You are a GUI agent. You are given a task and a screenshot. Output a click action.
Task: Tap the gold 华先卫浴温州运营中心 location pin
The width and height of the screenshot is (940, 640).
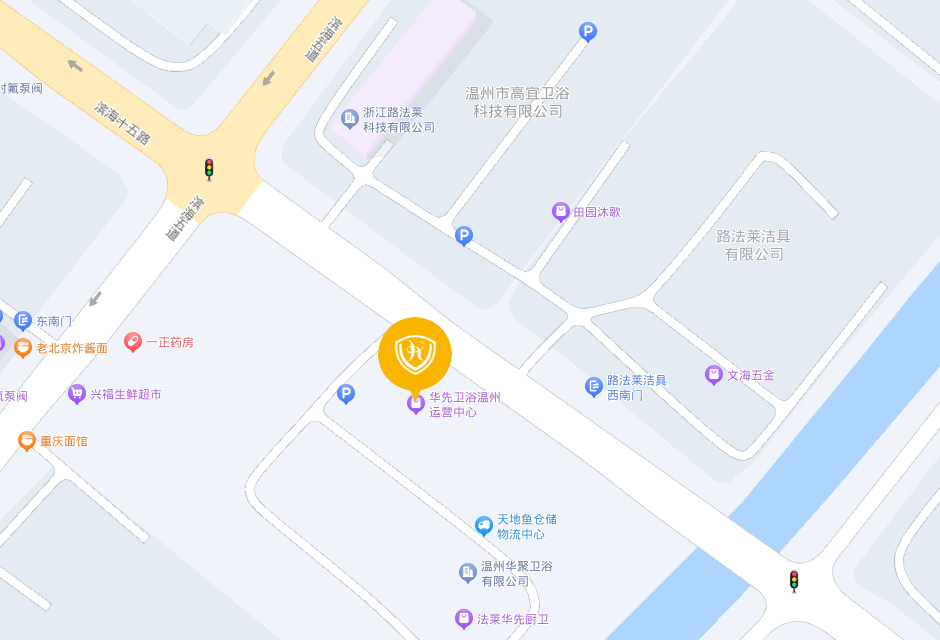pos(414,355)
